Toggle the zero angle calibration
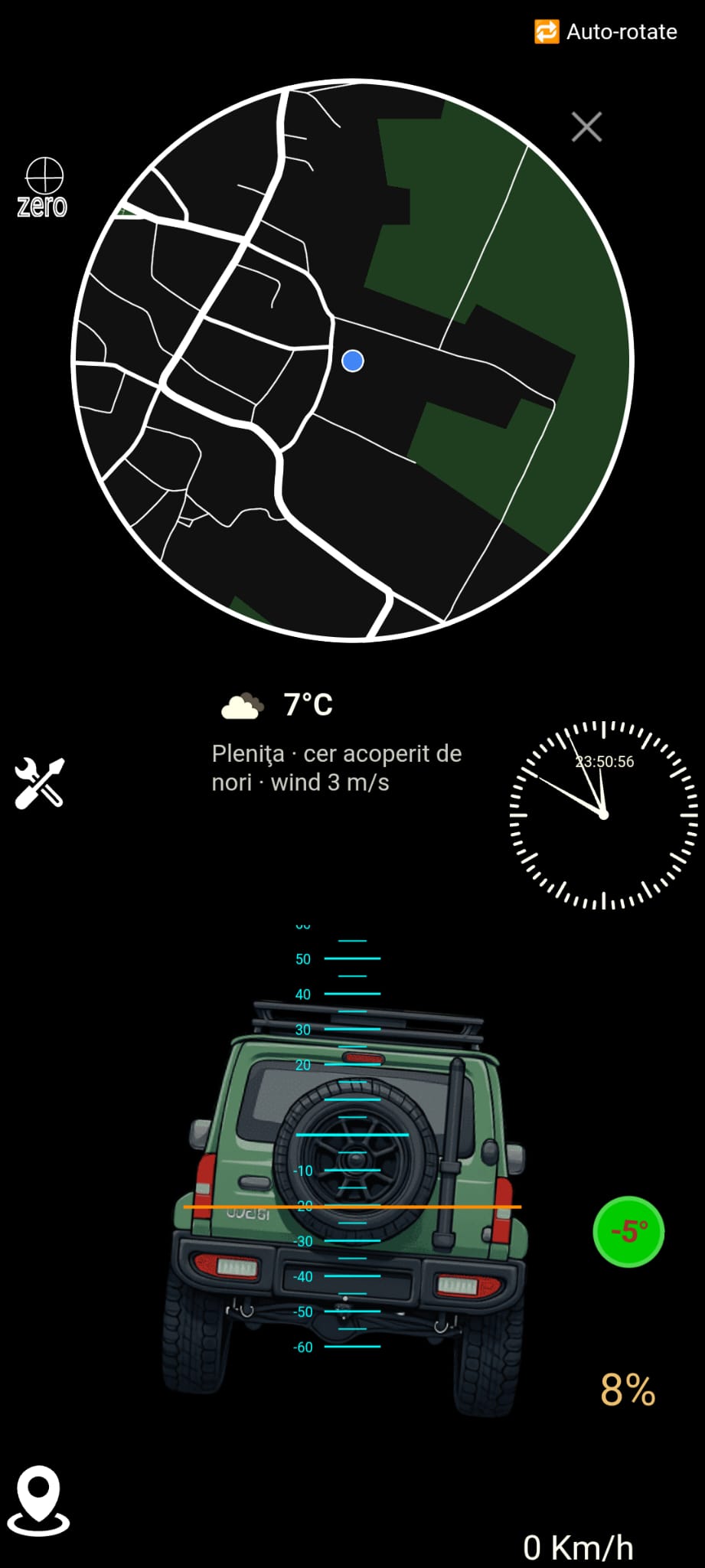705x1568 pixels. (42, 184)
